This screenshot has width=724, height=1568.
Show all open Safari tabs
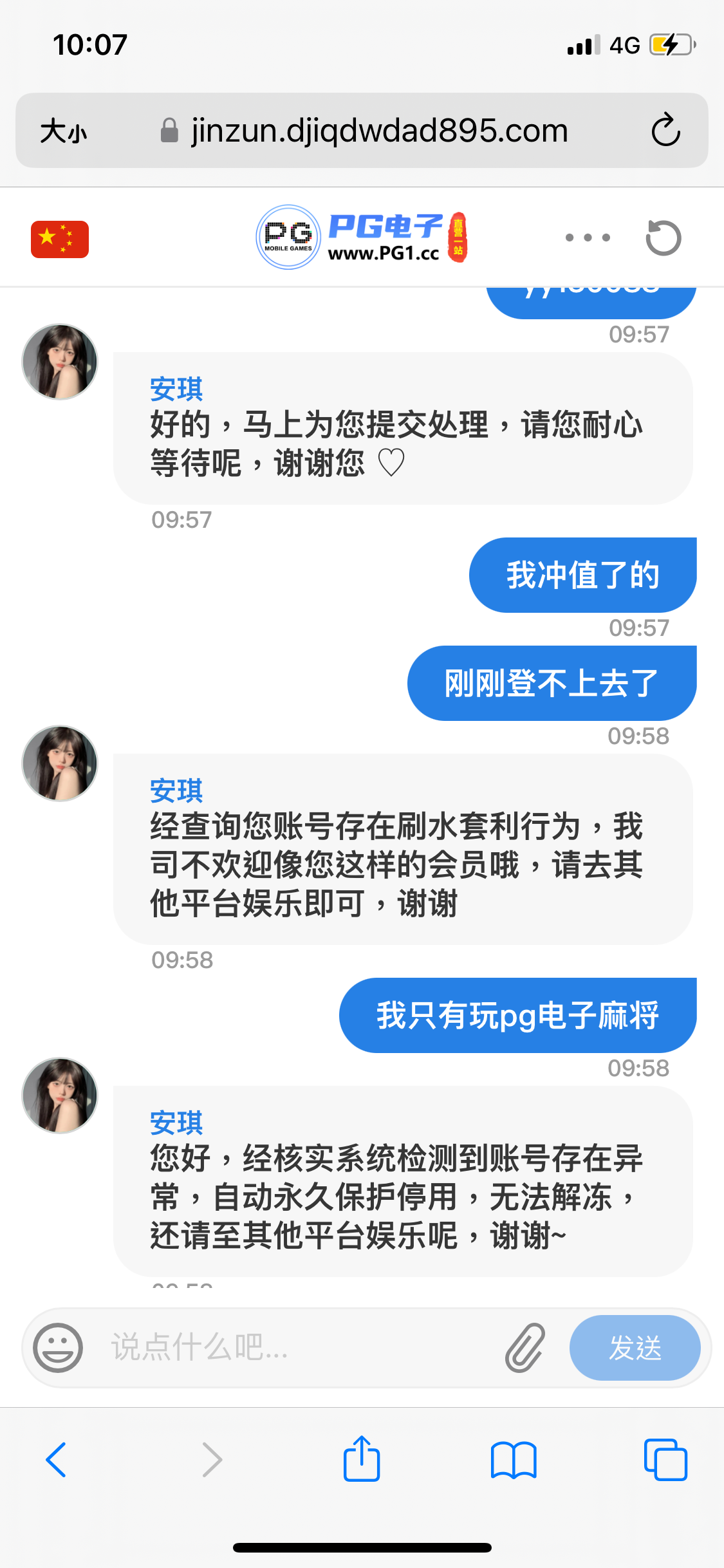click(x=665, y=1460)
